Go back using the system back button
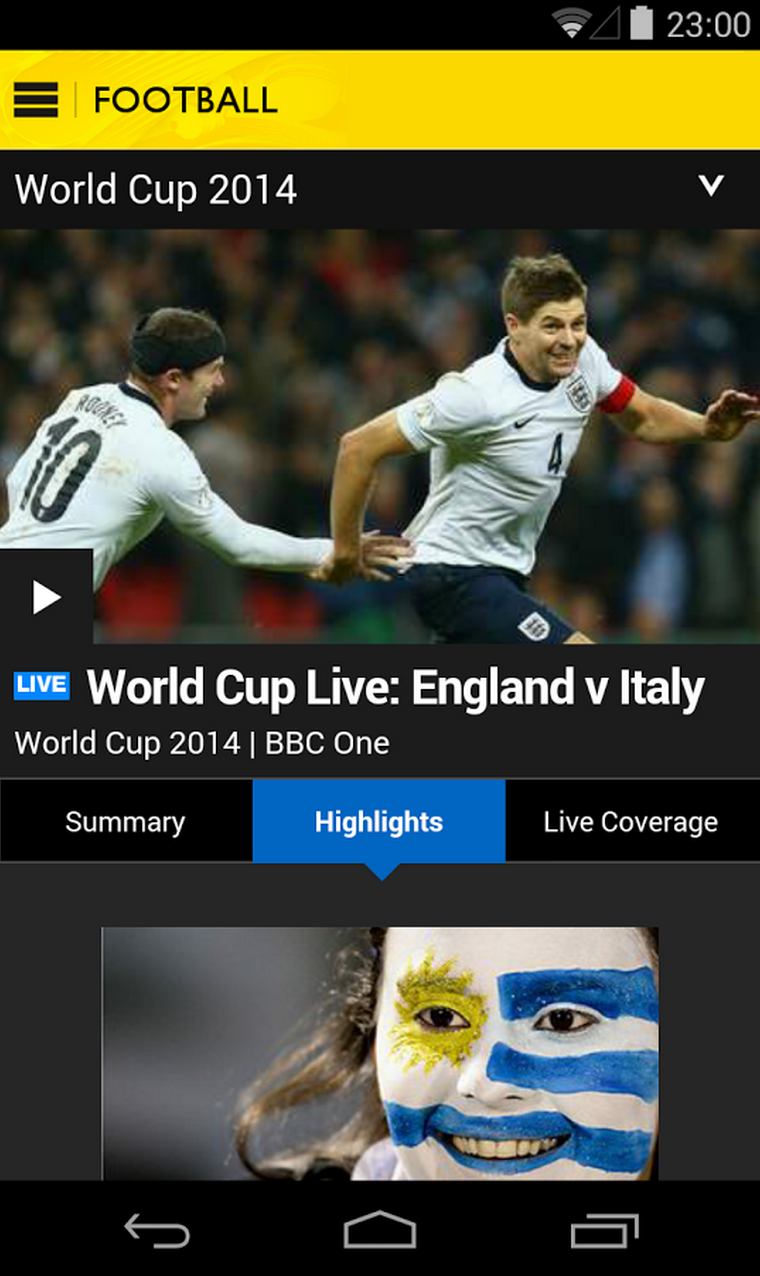This screenshot has height=1276, width=760. (x=156, y=1230)
